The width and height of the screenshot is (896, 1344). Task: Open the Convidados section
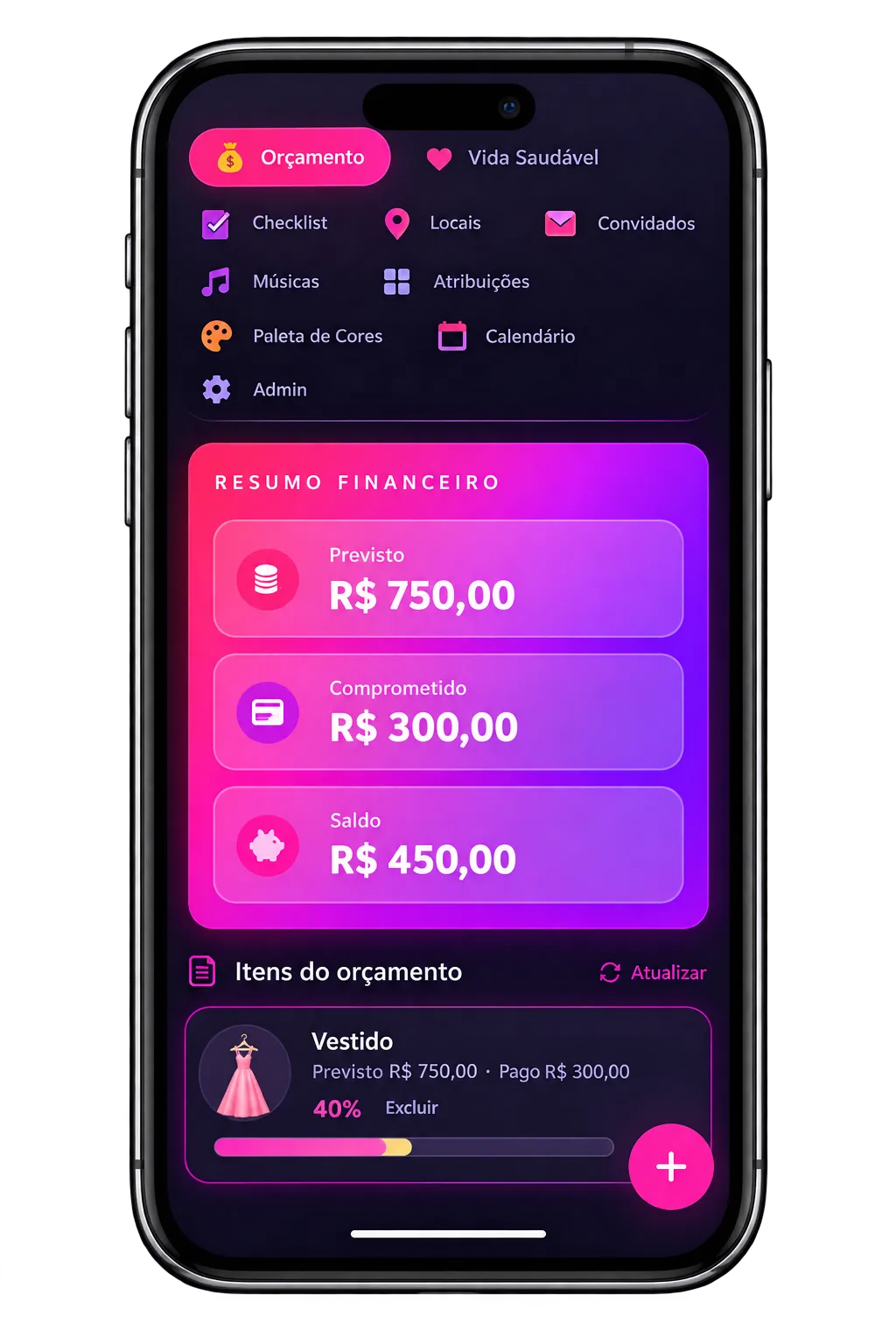click(619, 224)
